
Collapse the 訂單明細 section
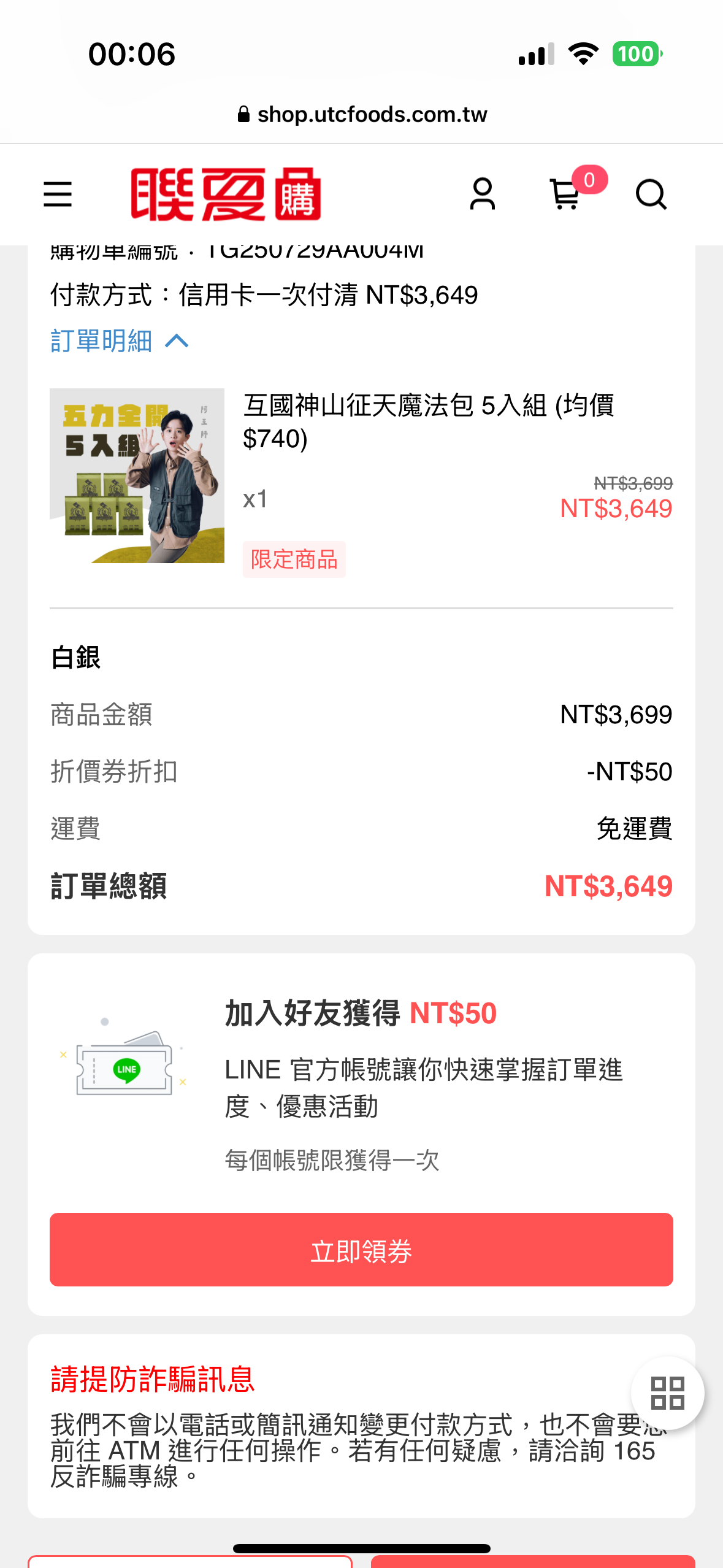(x=120, y=341)
